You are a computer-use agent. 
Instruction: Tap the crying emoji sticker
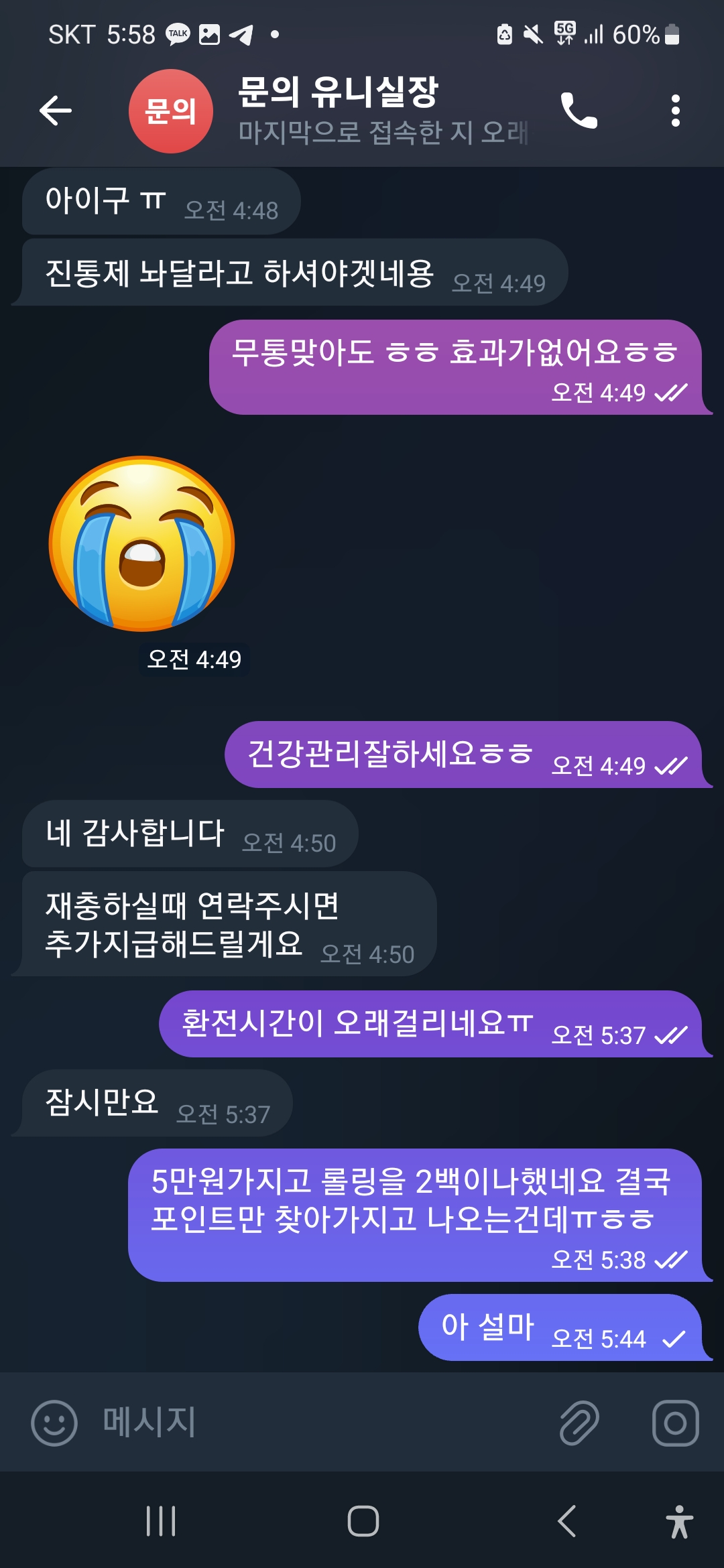point(142,544)
